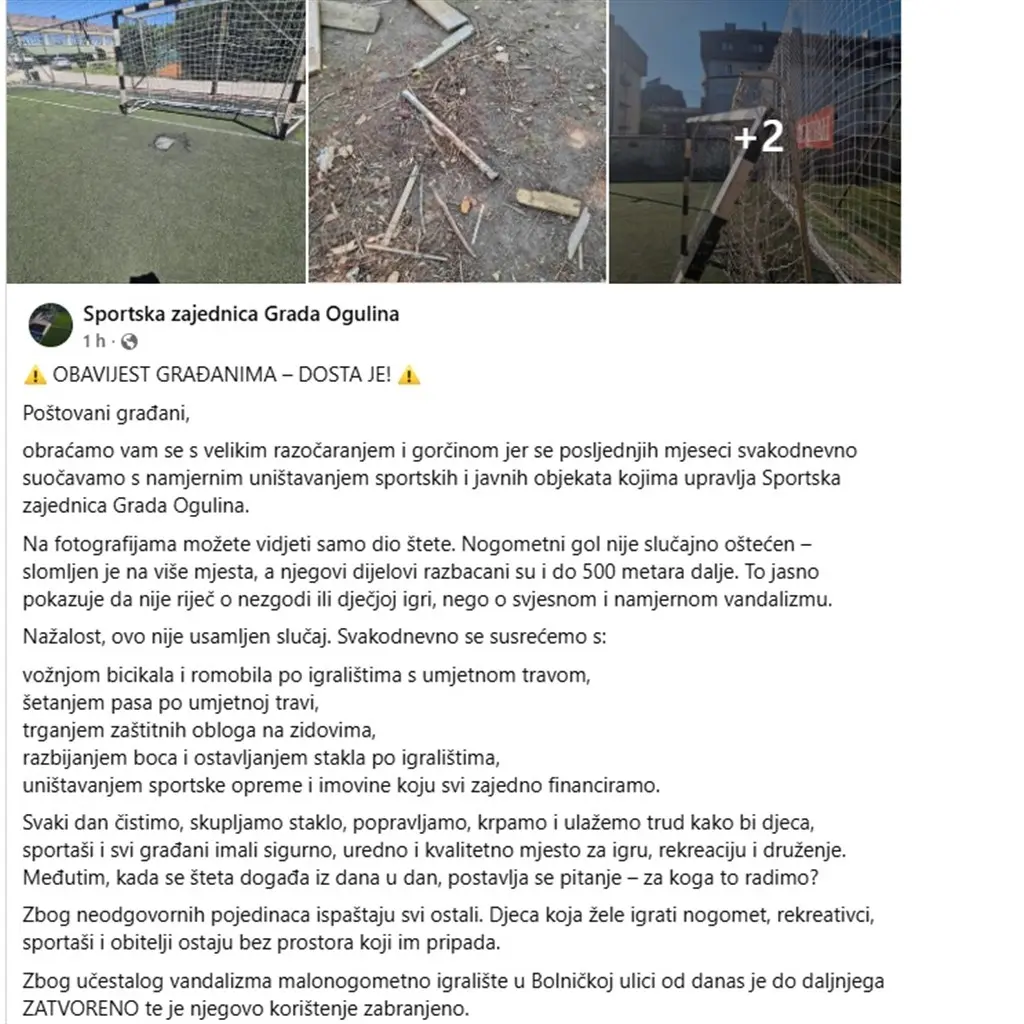This screenshot has height=1024, width=1024.
Task: Tap the Sportska zajednica profile picture
Action: click(x=51, y=325)
